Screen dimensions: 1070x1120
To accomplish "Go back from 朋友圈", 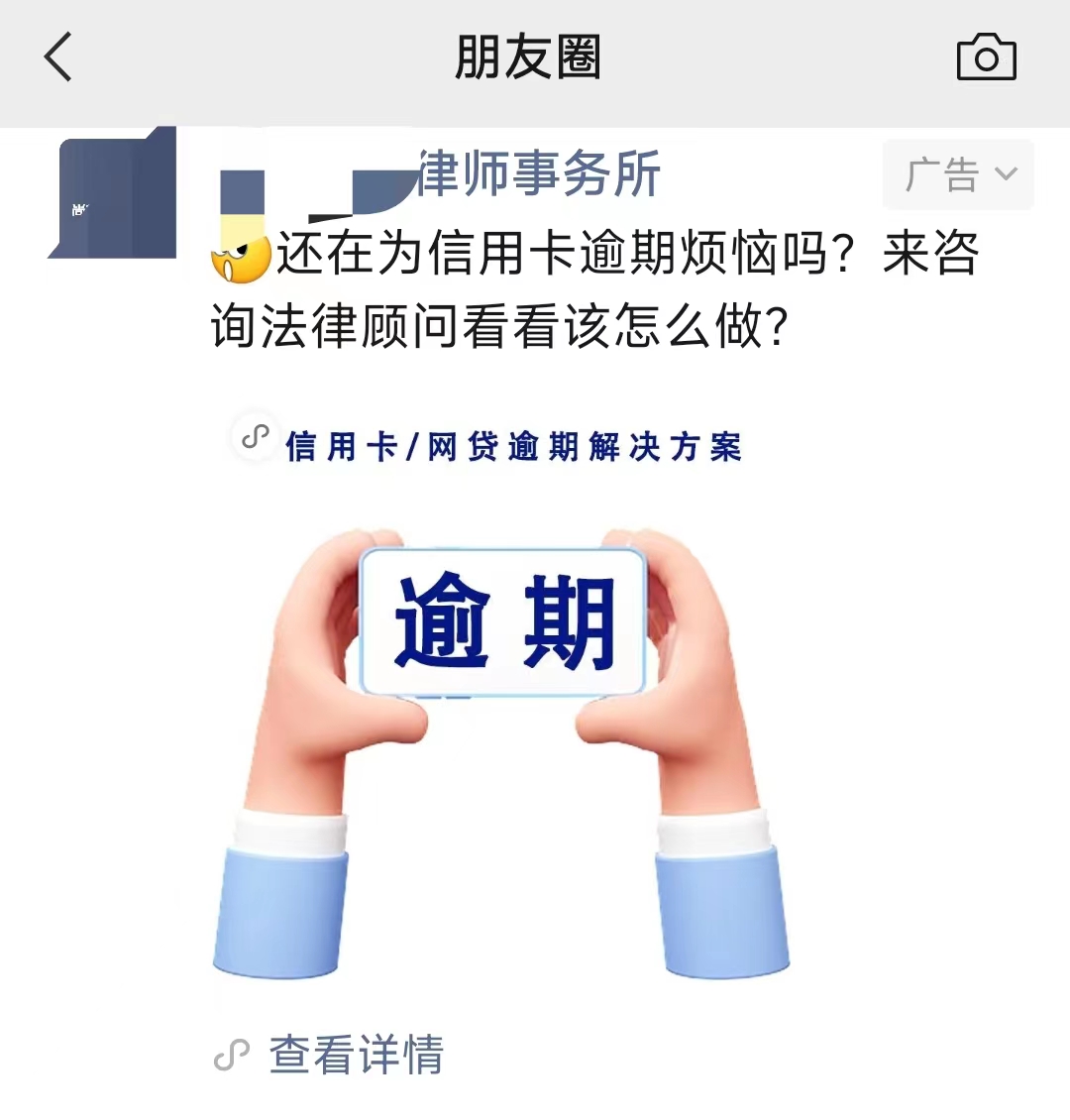I will [x=59, y=56].
